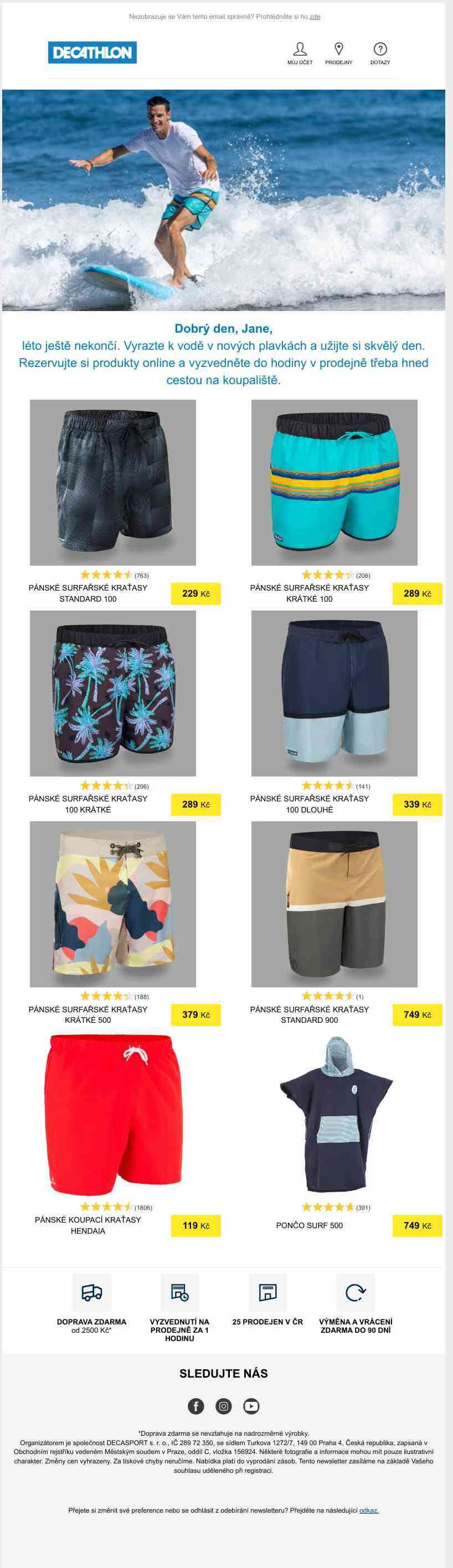Viewport: 453px width, 1568px height.
Task: Open Můj účet account icon
Action: coord(300,53)
